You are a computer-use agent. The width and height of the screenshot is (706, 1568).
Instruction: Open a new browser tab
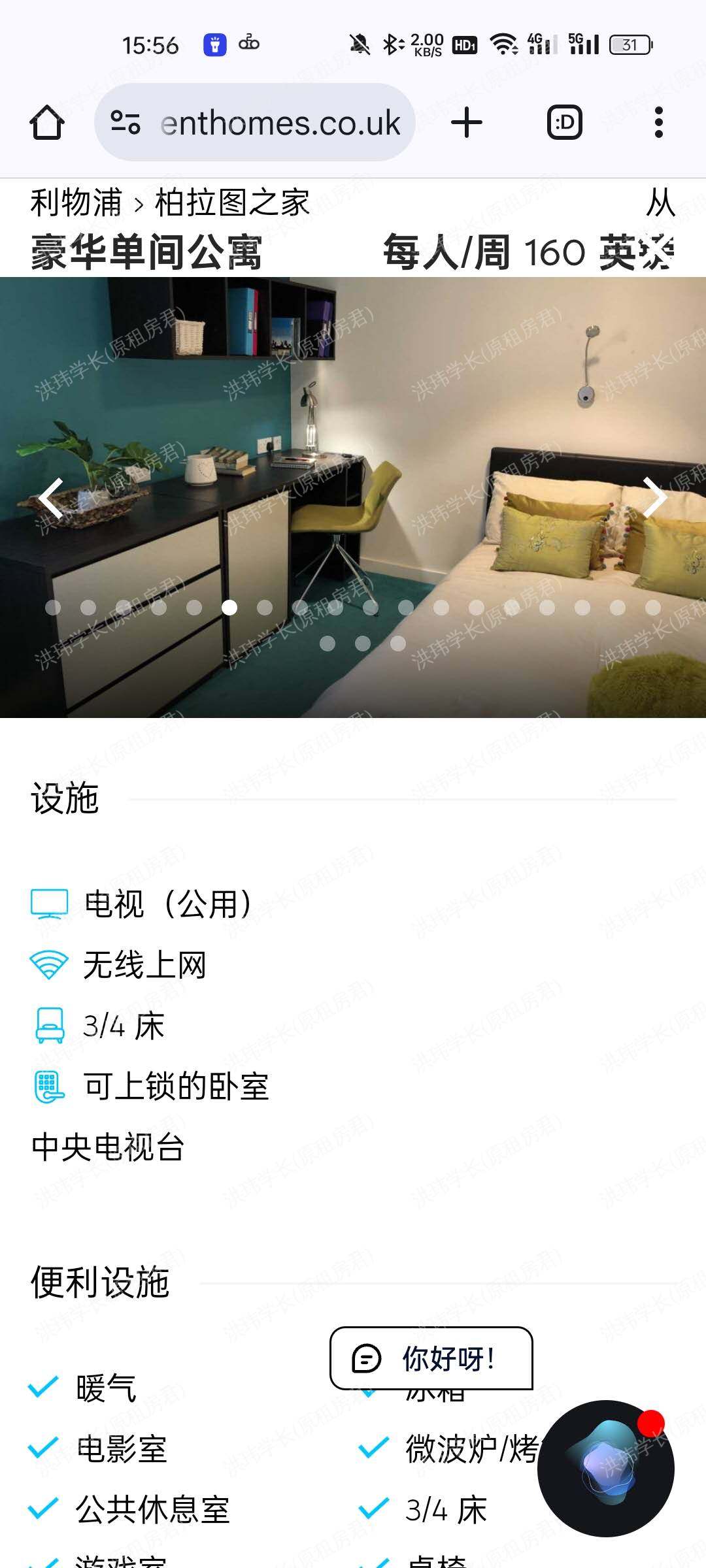tap(467, 123)
